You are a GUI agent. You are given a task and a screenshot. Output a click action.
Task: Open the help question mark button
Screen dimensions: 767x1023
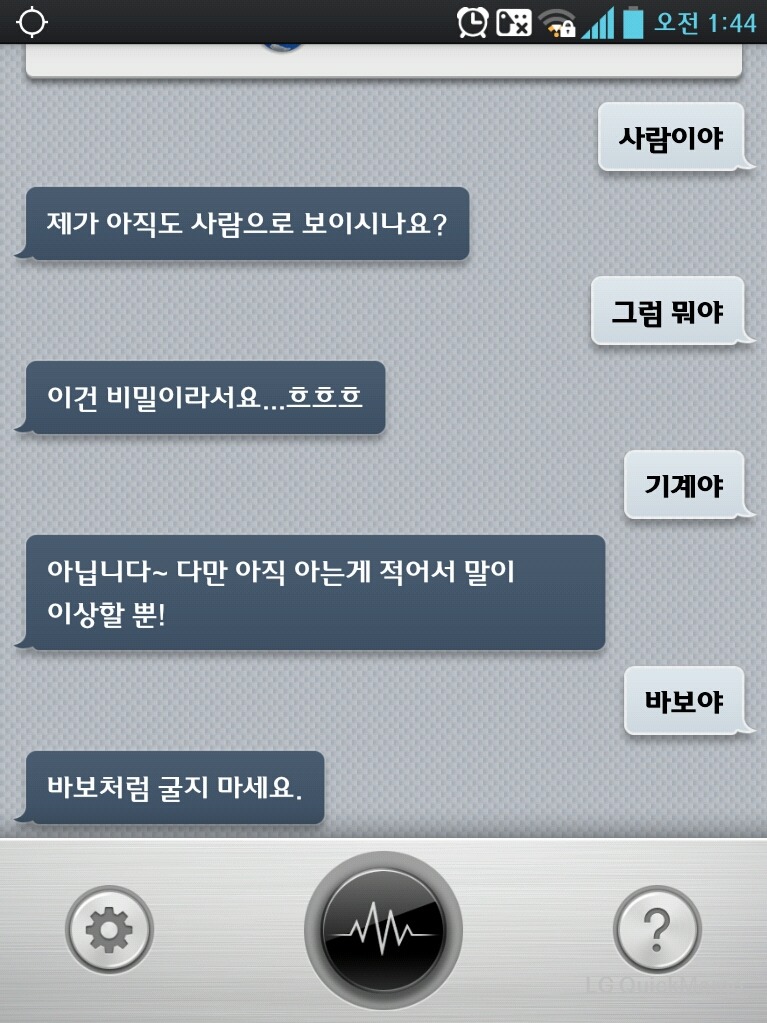[x=656, y=930]
